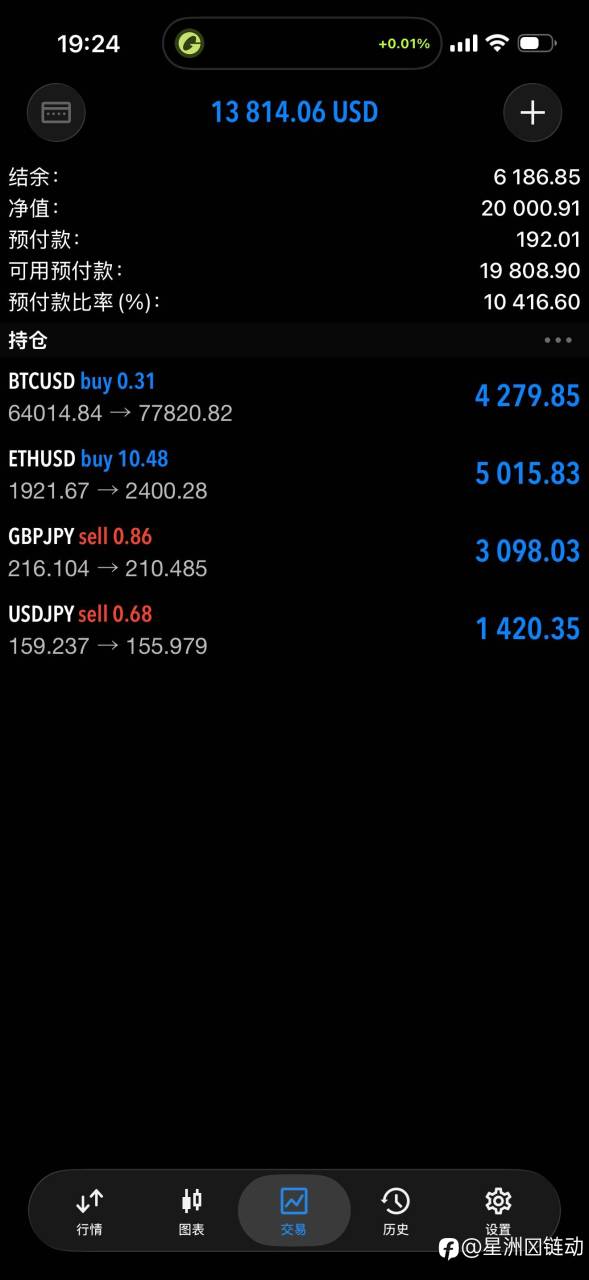The width and height of the screenshot is (589, 1280).
Task: Open the USDJPY sell 0.68 position
Action: (294, 630)
